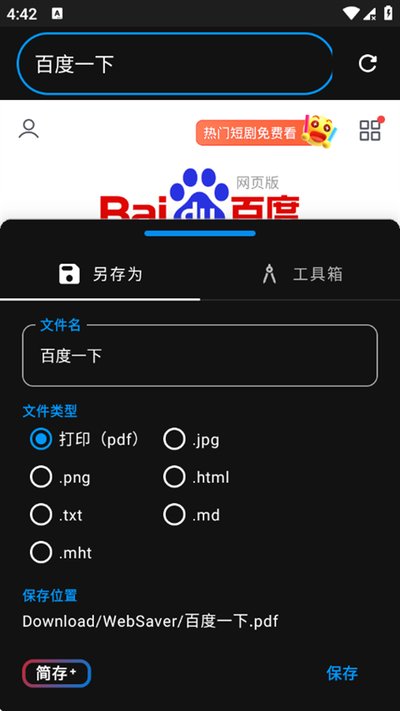Reload the page with the refresh icon
Image resolution: width=400 pixels, height=711 pixels.
(x=367, y=63)
